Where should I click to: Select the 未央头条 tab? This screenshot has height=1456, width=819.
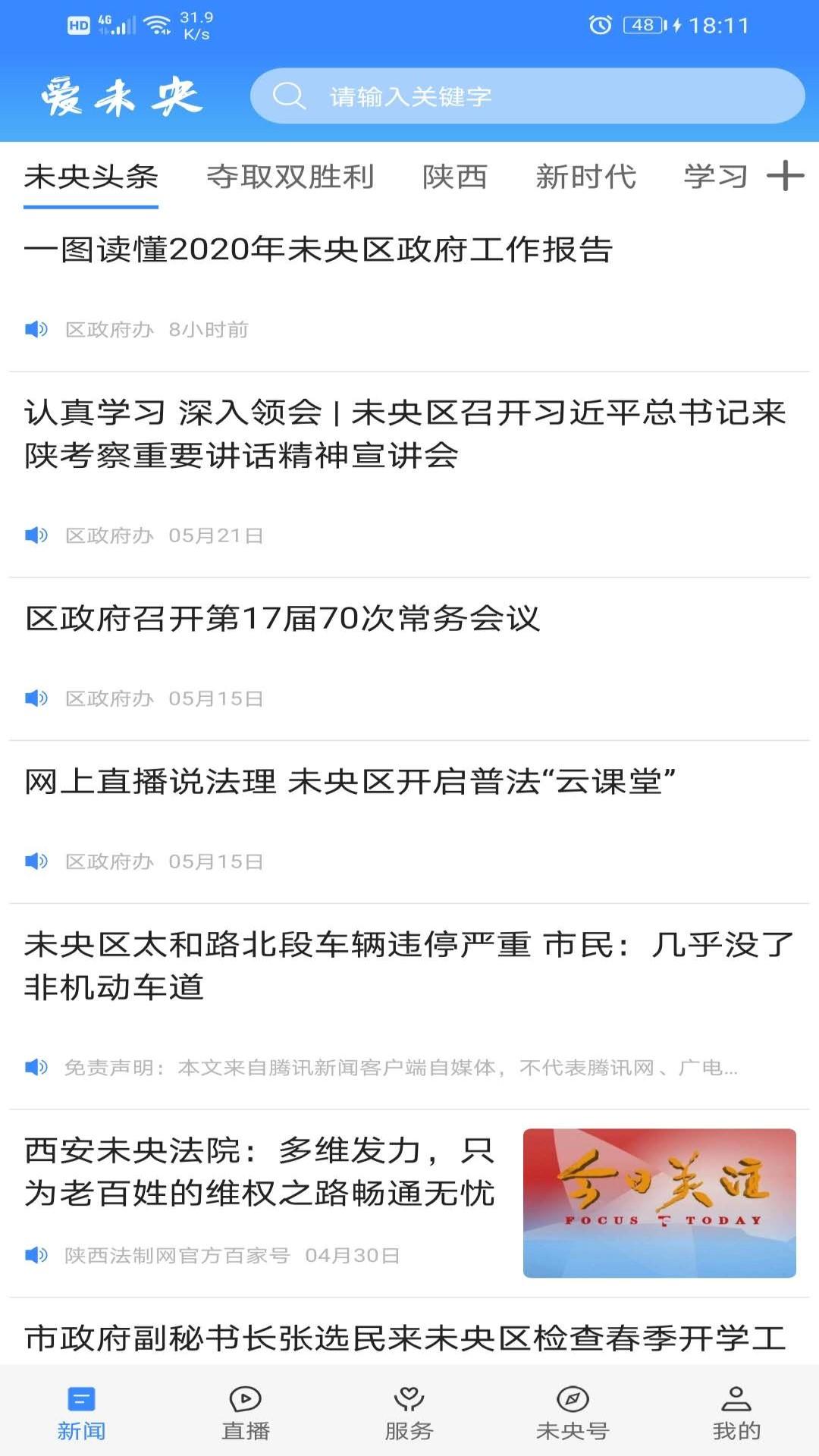pos(91,177)
